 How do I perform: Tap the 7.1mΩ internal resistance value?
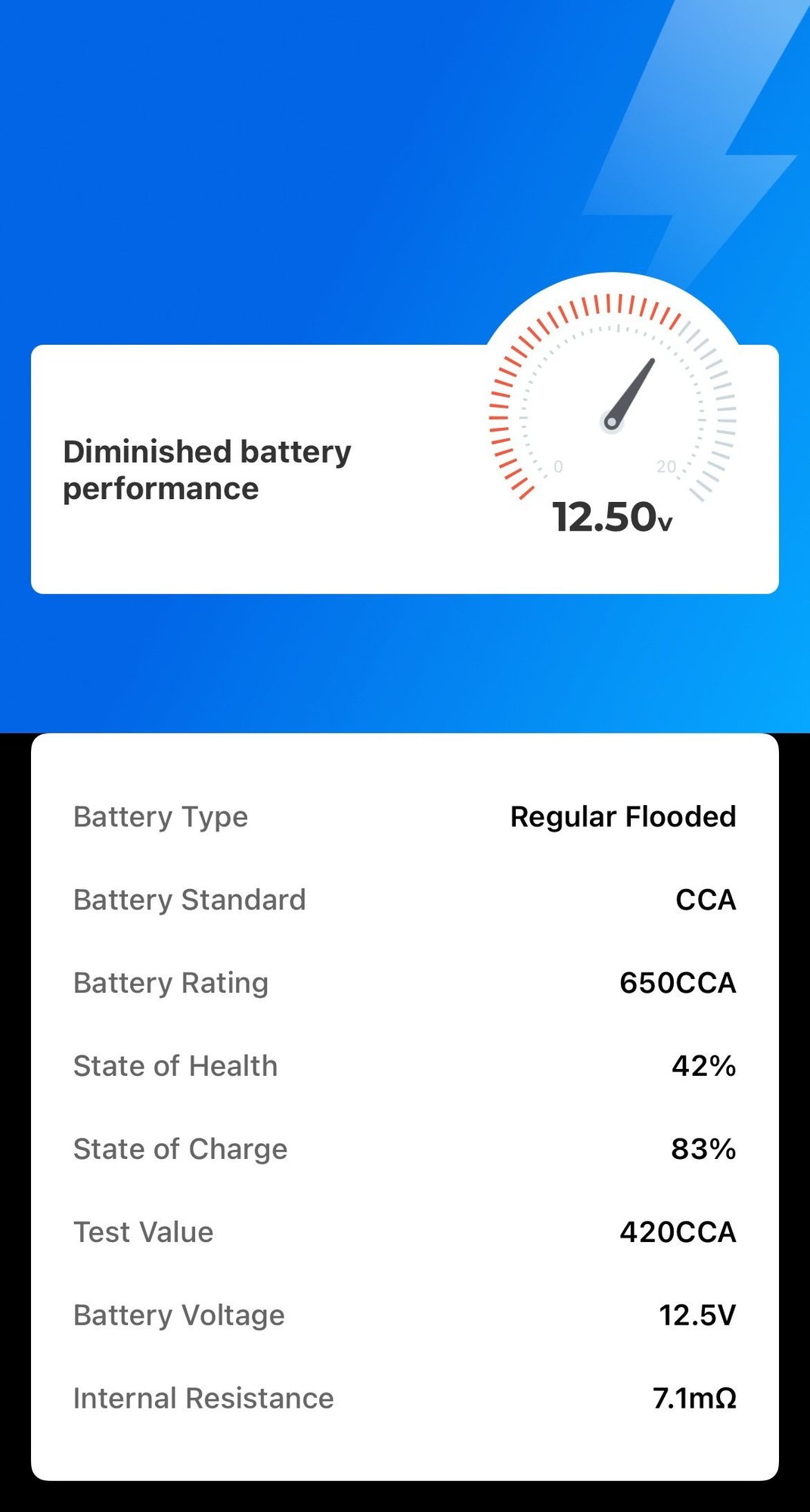click(x=694, y=1398)
